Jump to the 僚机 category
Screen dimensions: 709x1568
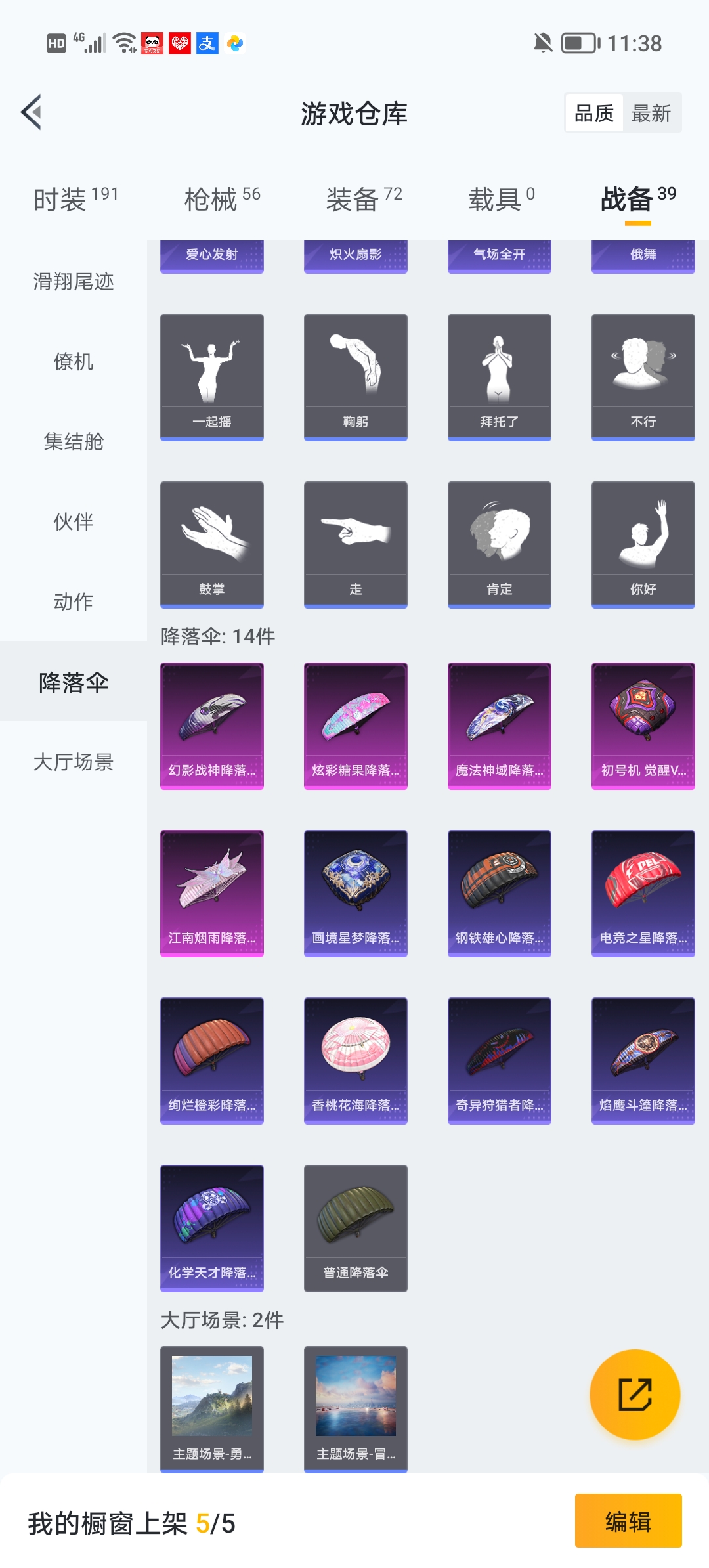click(74, 361)
